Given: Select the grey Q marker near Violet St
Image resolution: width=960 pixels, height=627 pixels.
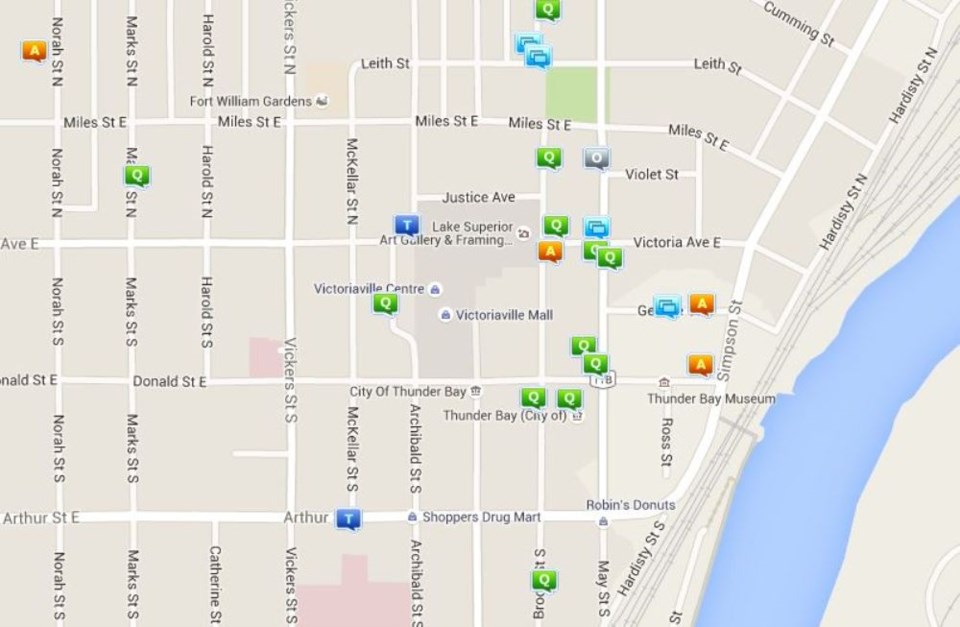Looking at the screenshot, I should click(597, 157).
